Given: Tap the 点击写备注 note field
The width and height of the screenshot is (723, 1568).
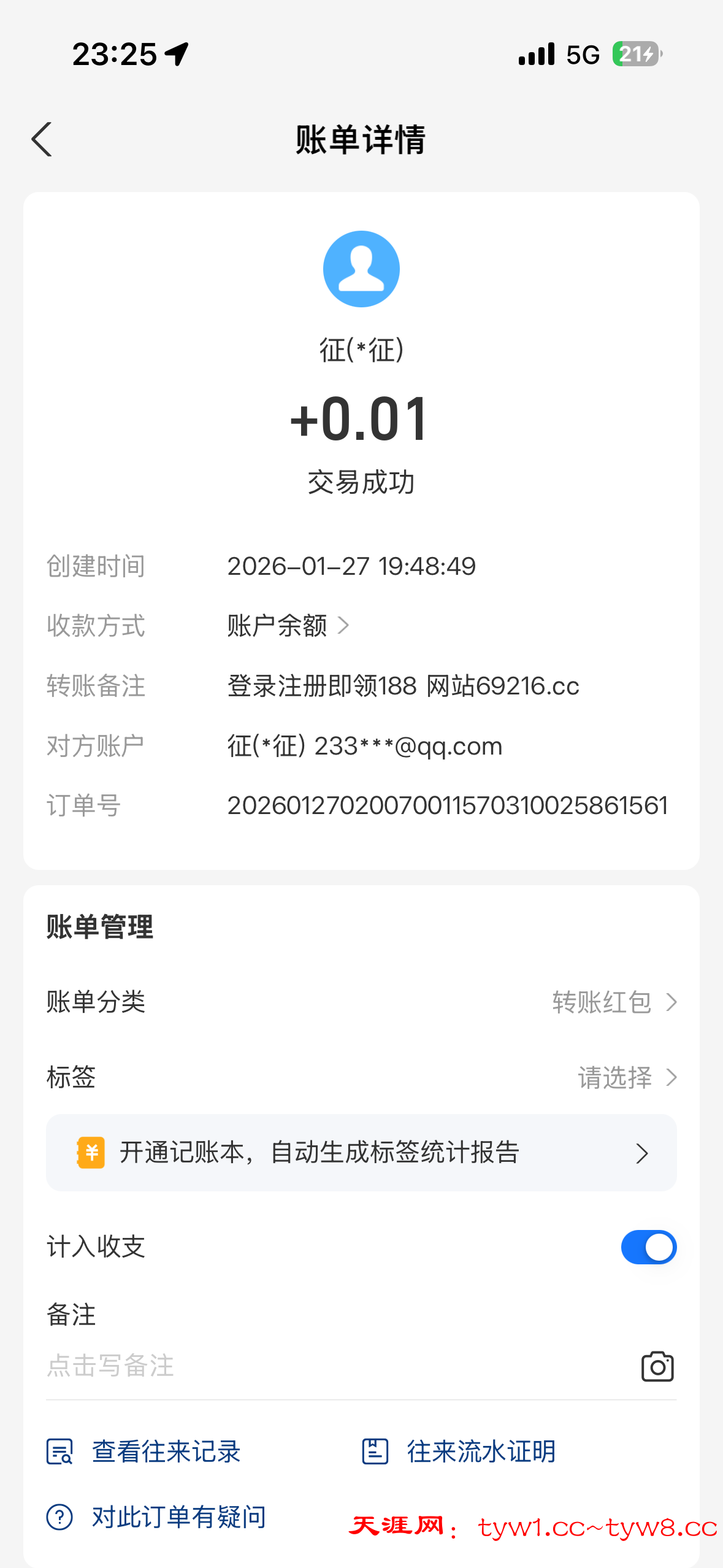Looking at the screenshot, I should tap(307, 1366).
